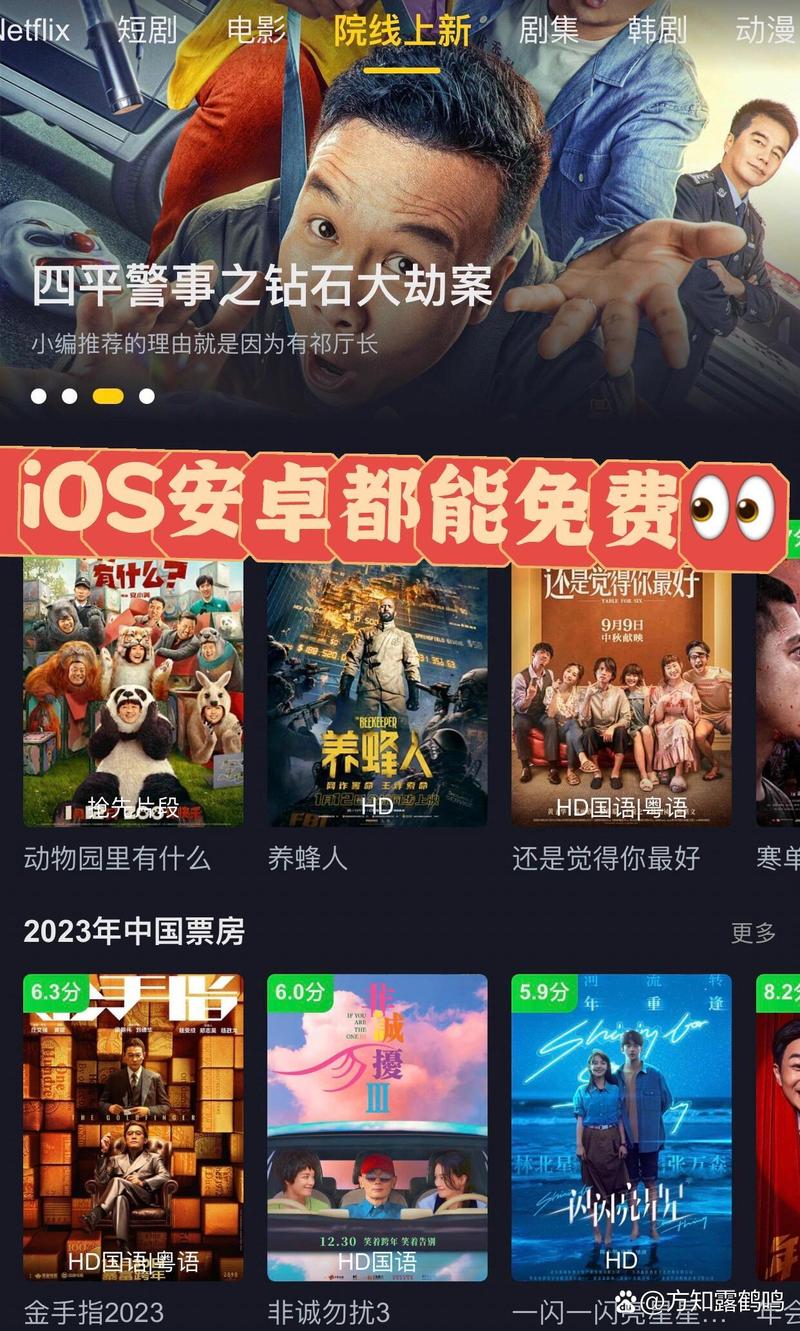The height and width of the screenshot is (1331, 800).
Task: Select the last carousel indicator dot
Action: coord(145,396)
